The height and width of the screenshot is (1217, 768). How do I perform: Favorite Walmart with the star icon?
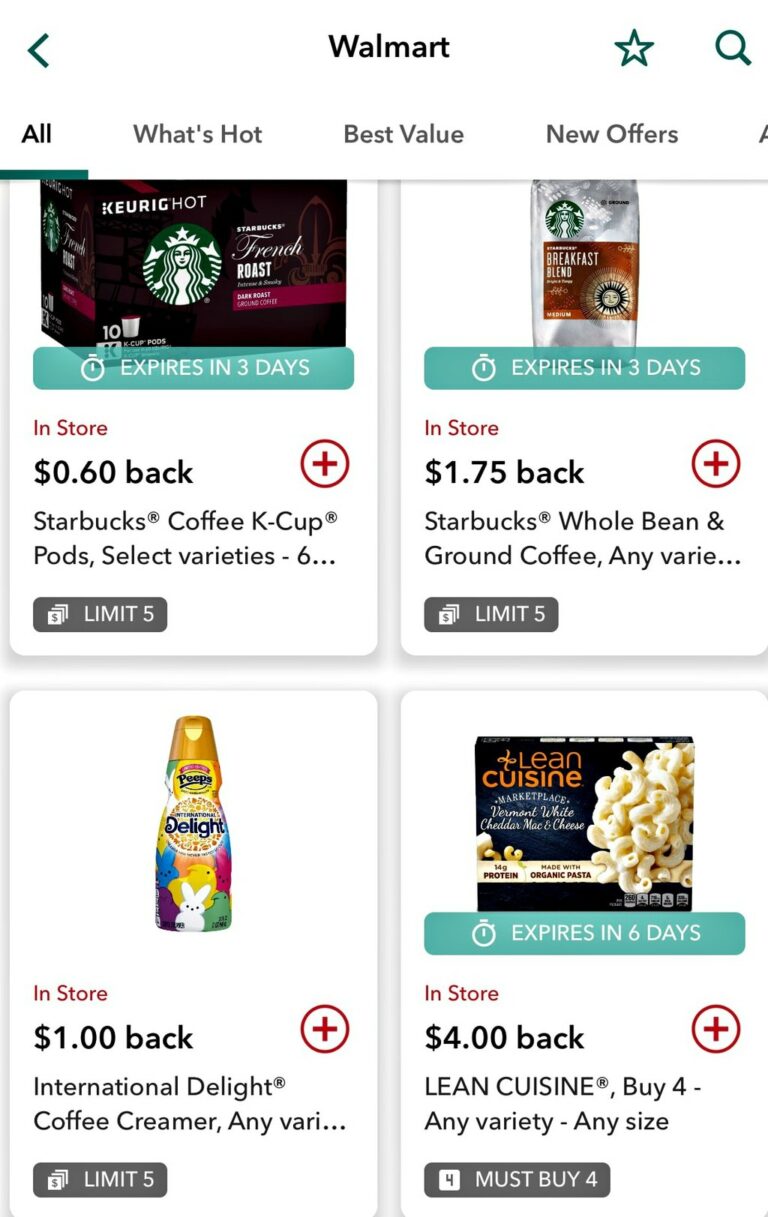633,48
